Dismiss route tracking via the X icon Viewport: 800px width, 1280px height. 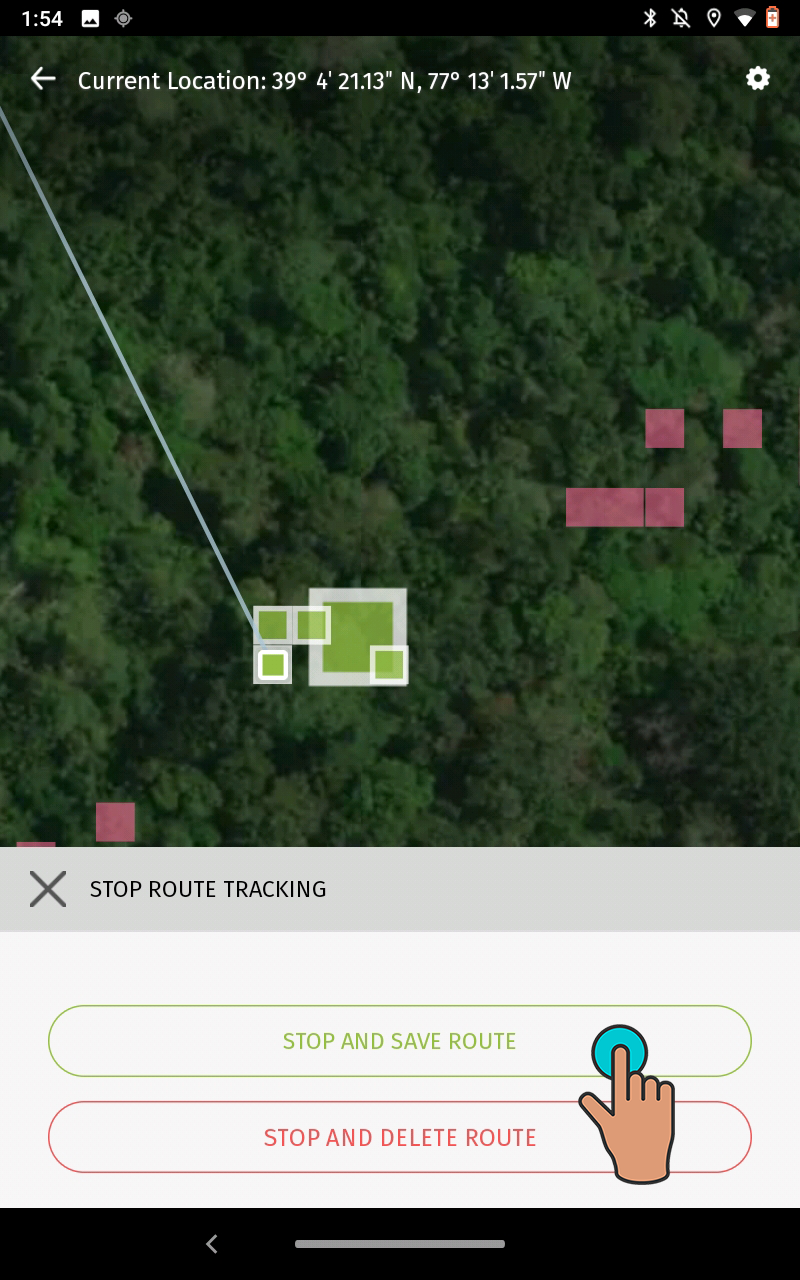coord(47,888)
